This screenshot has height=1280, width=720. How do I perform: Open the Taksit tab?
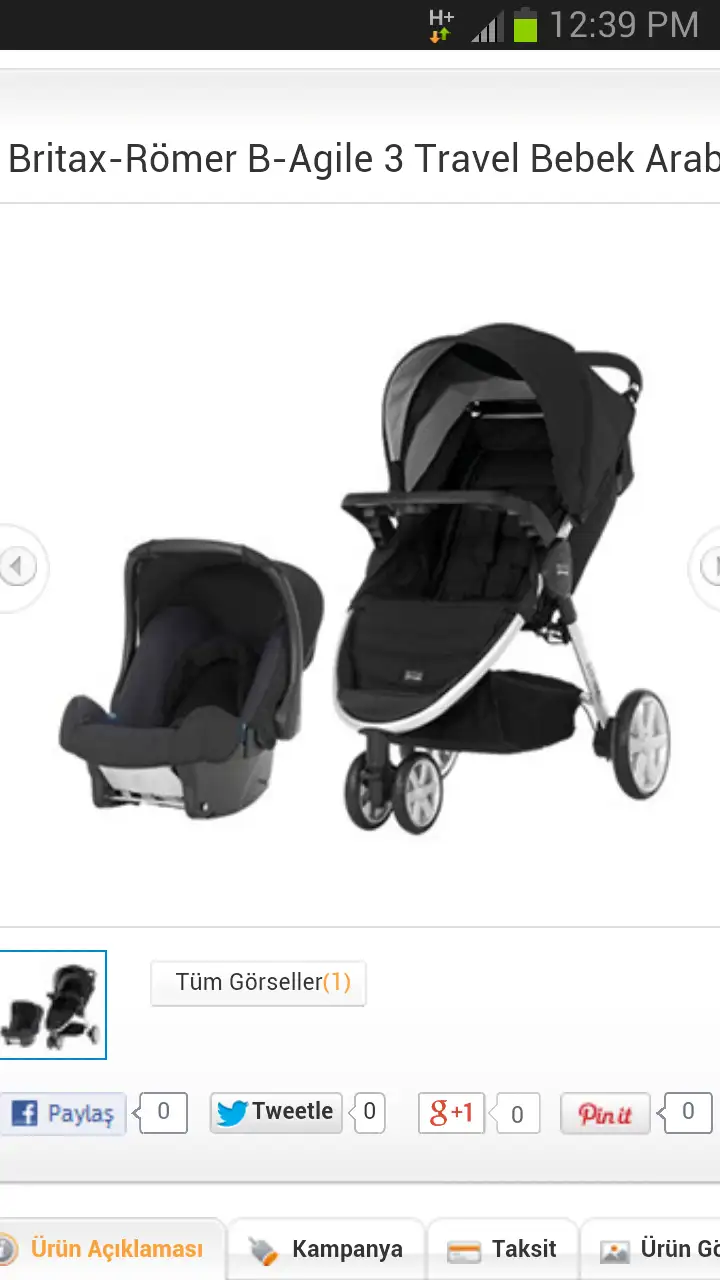pos(503,1249)
